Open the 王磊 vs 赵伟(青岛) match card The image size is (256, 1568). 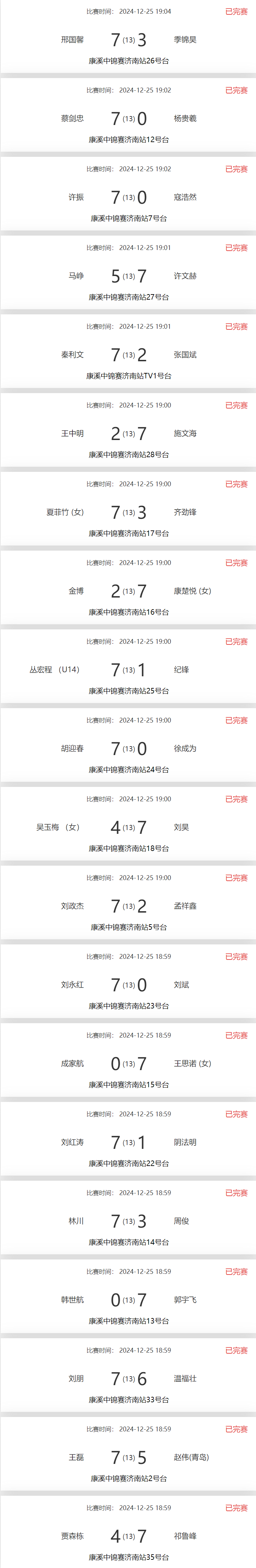pos(128,1457)
